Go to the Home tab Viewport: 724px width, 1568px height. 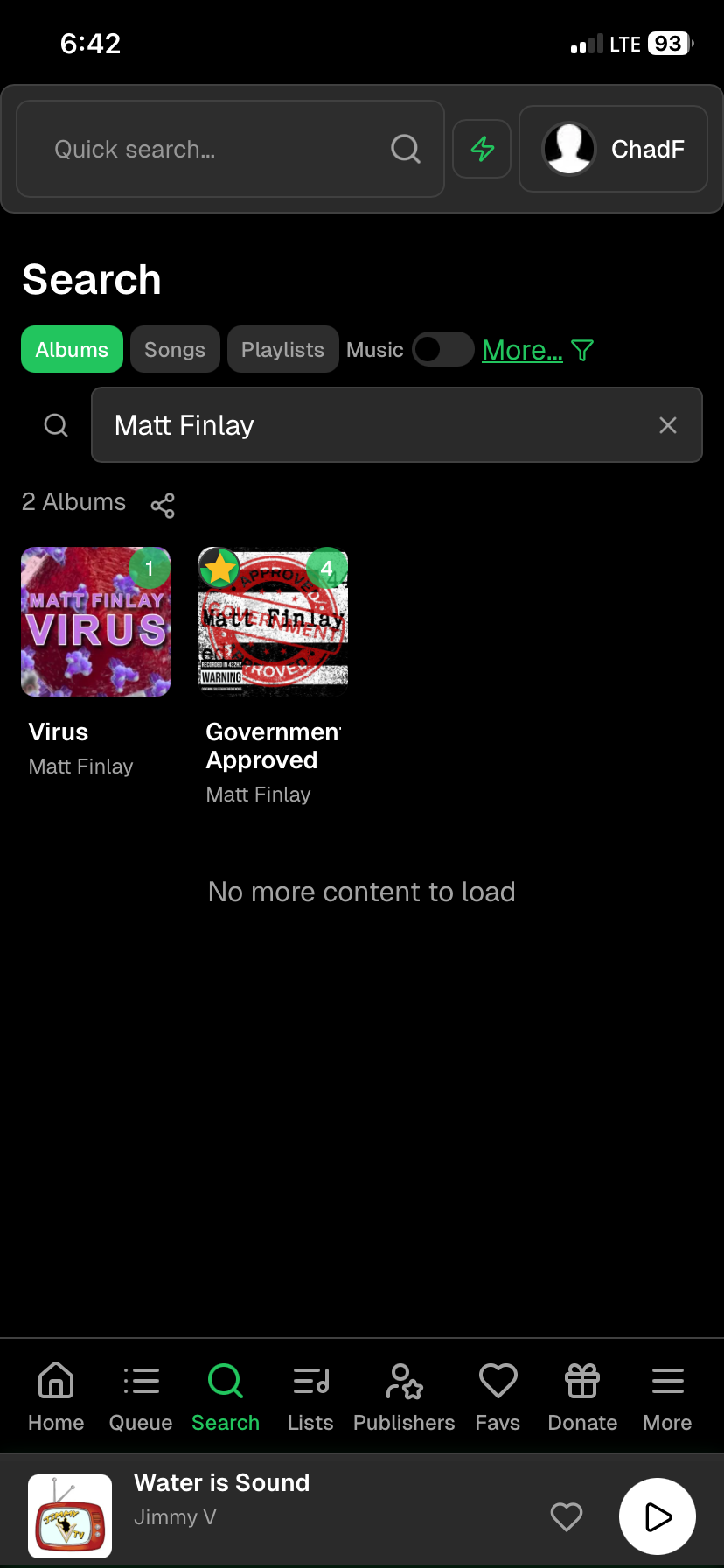click(x=56, y=1396)
